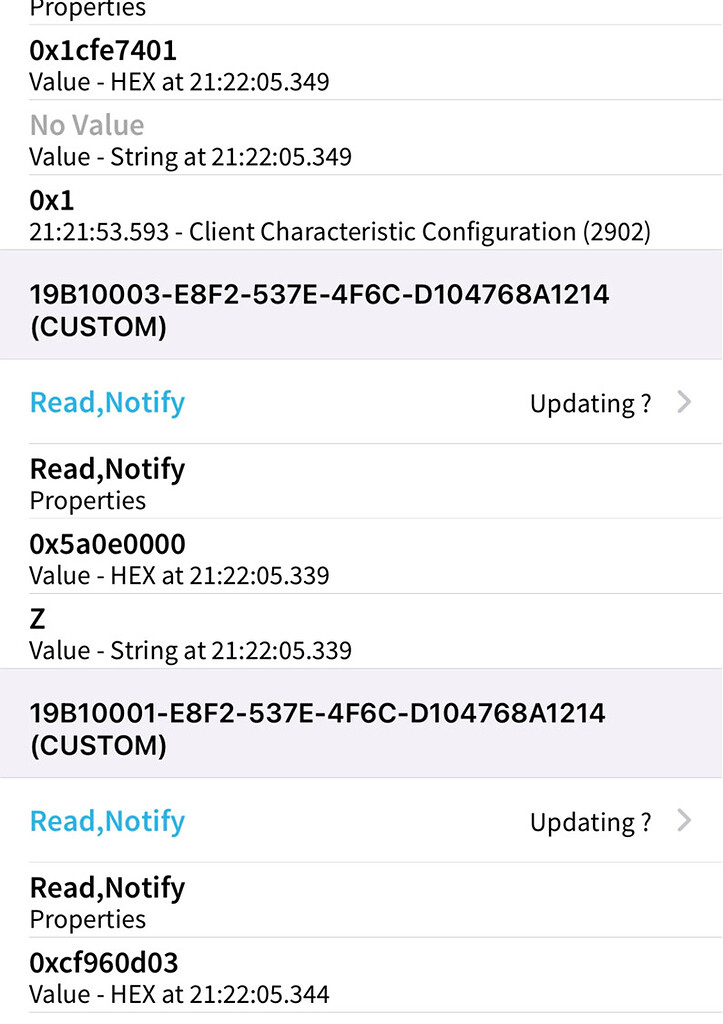Tap the bold Read,Notify properties text under 19B10003
Viewport: 723px width, 1024px height.
click(106, 468)
